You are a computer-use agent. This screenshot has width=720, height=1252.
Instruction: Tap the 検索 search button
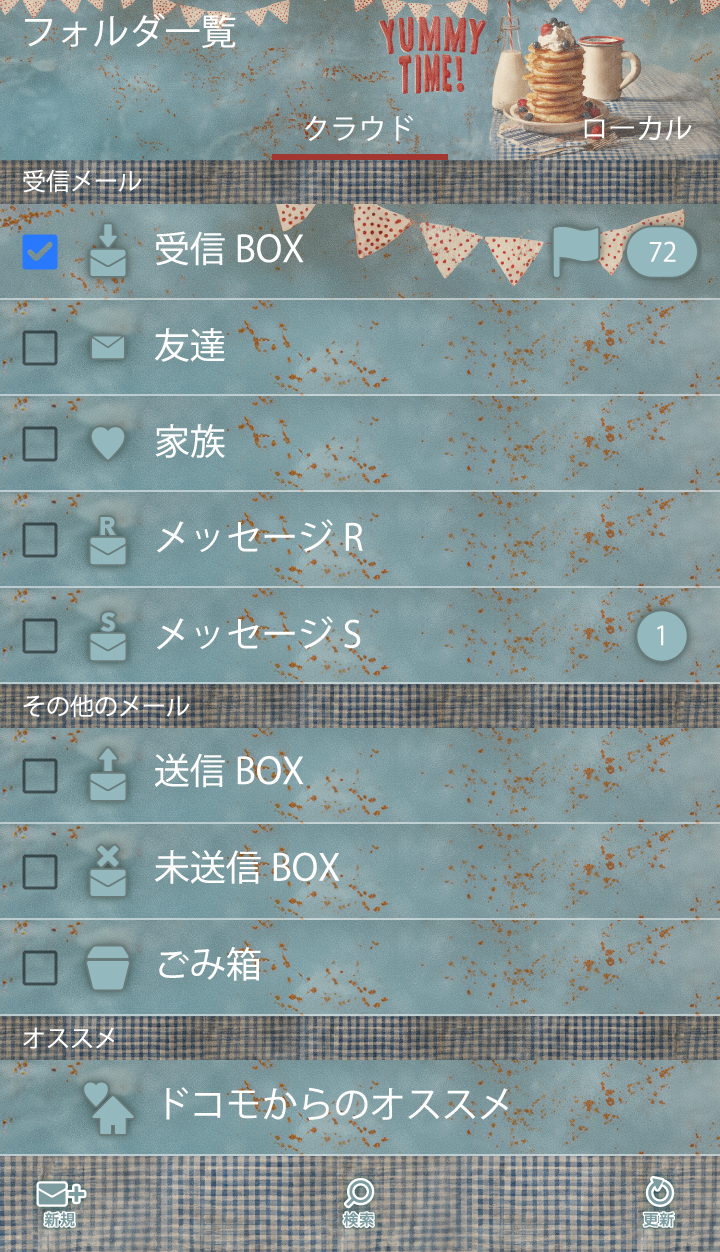pyautogui.click(x=359, y=1203)
